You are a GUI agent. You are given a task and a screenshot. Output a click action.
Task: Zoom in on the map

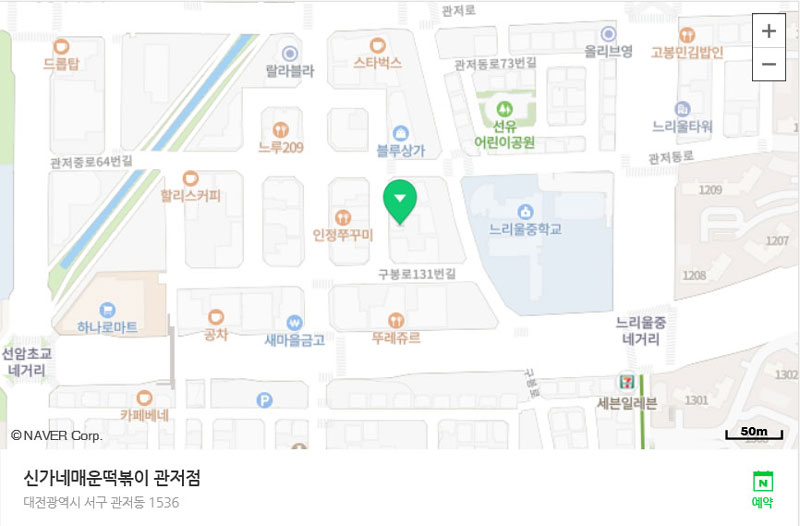(768, 31)
